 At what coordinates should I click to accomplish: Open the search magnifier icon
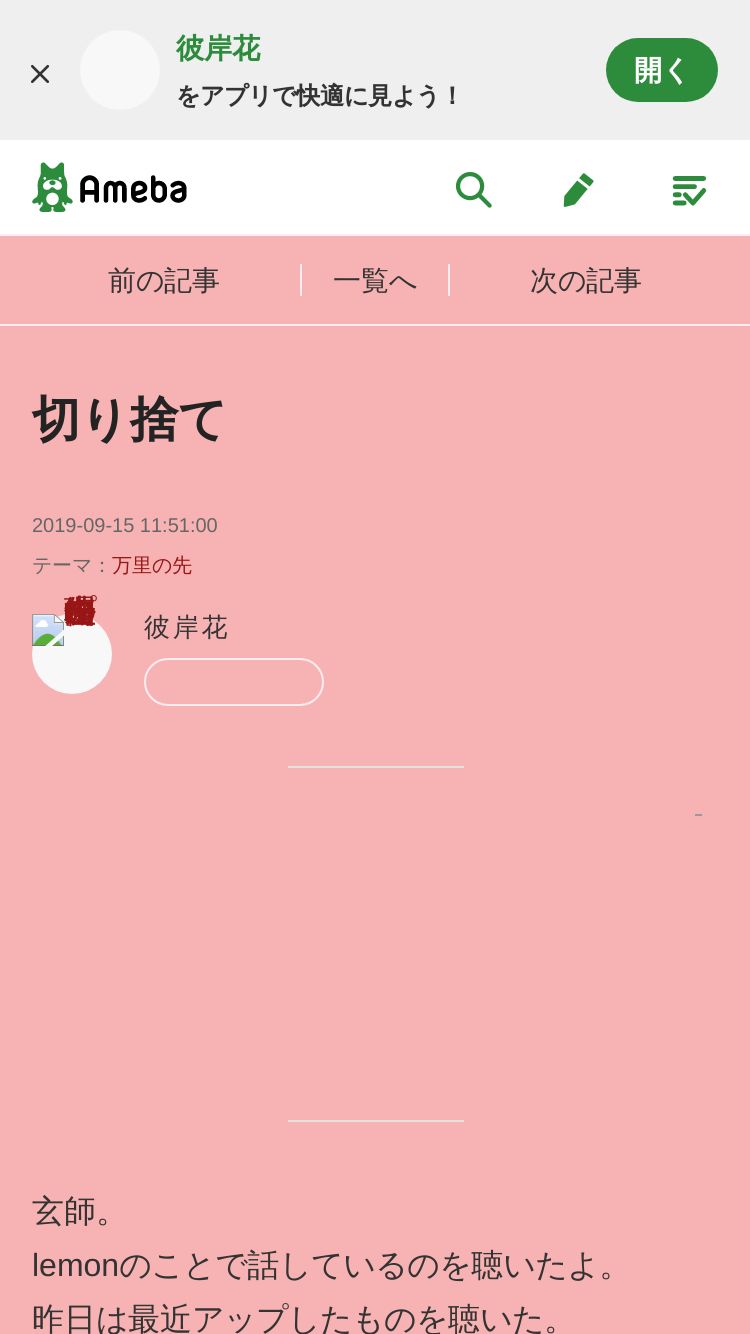click(473, 189)
